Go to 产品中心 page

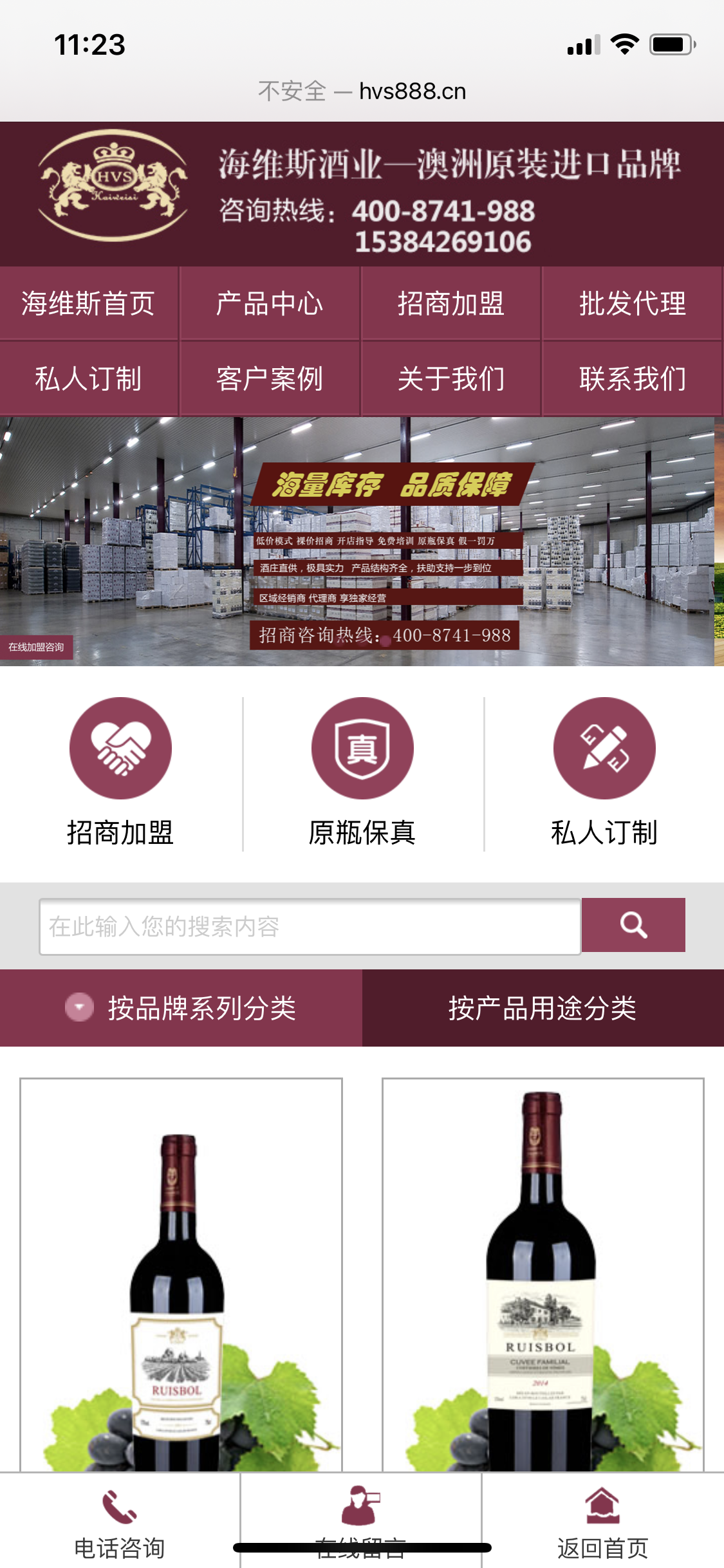[x=270, y=304]
